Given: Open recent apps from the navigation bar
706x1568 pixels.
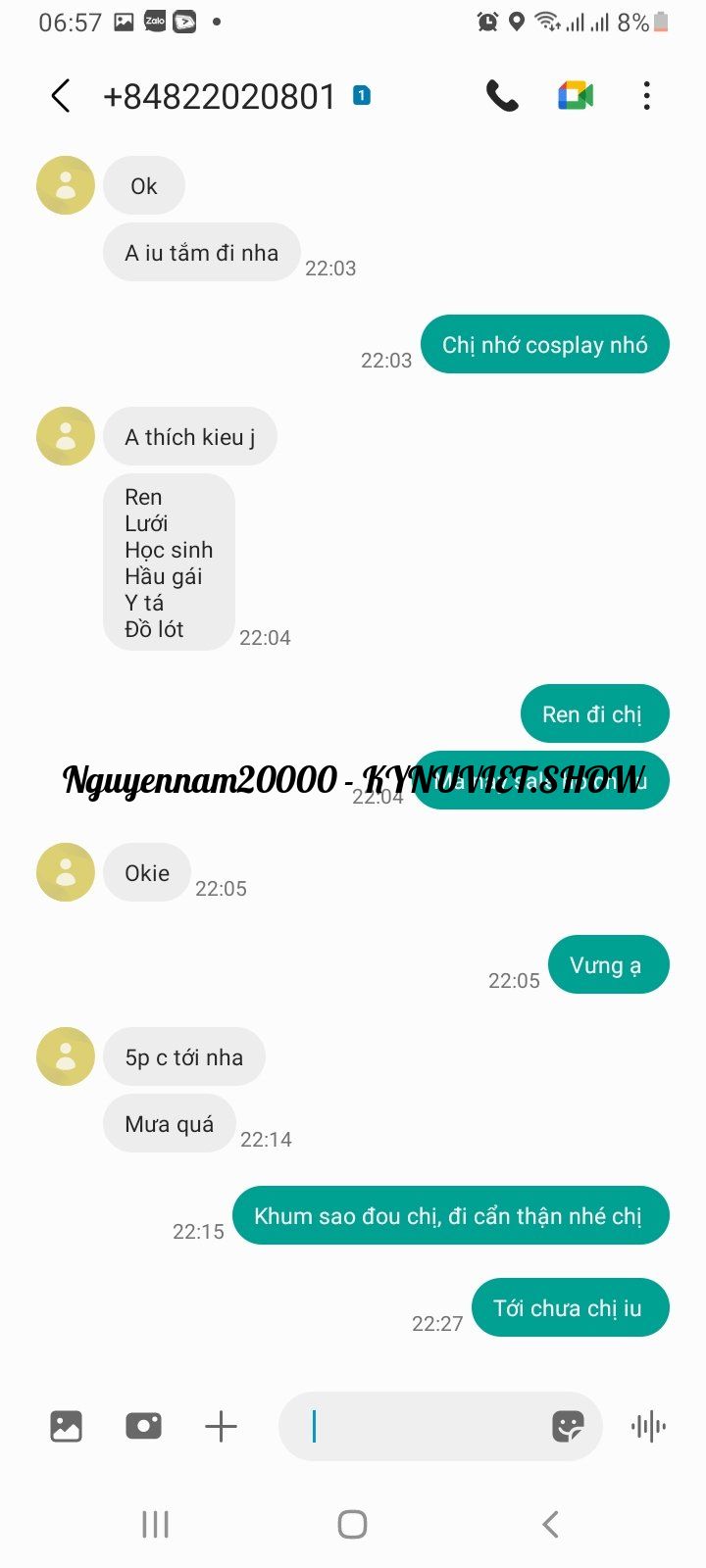Looking at the screenshot, I should point(155,1524).
